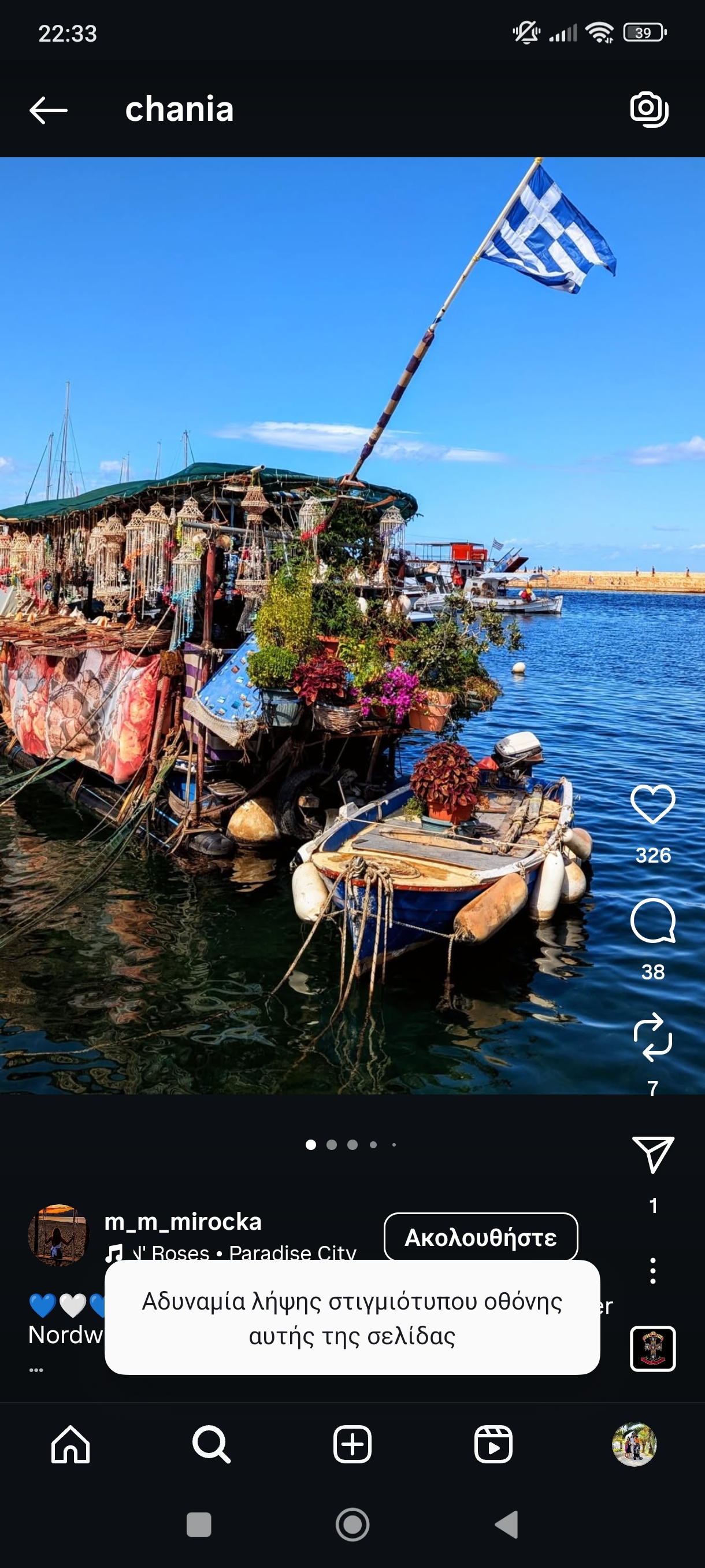Expand the caption with the ellipsis
This screenshot has height=1568, width=705.
[x=36, y=1370]
